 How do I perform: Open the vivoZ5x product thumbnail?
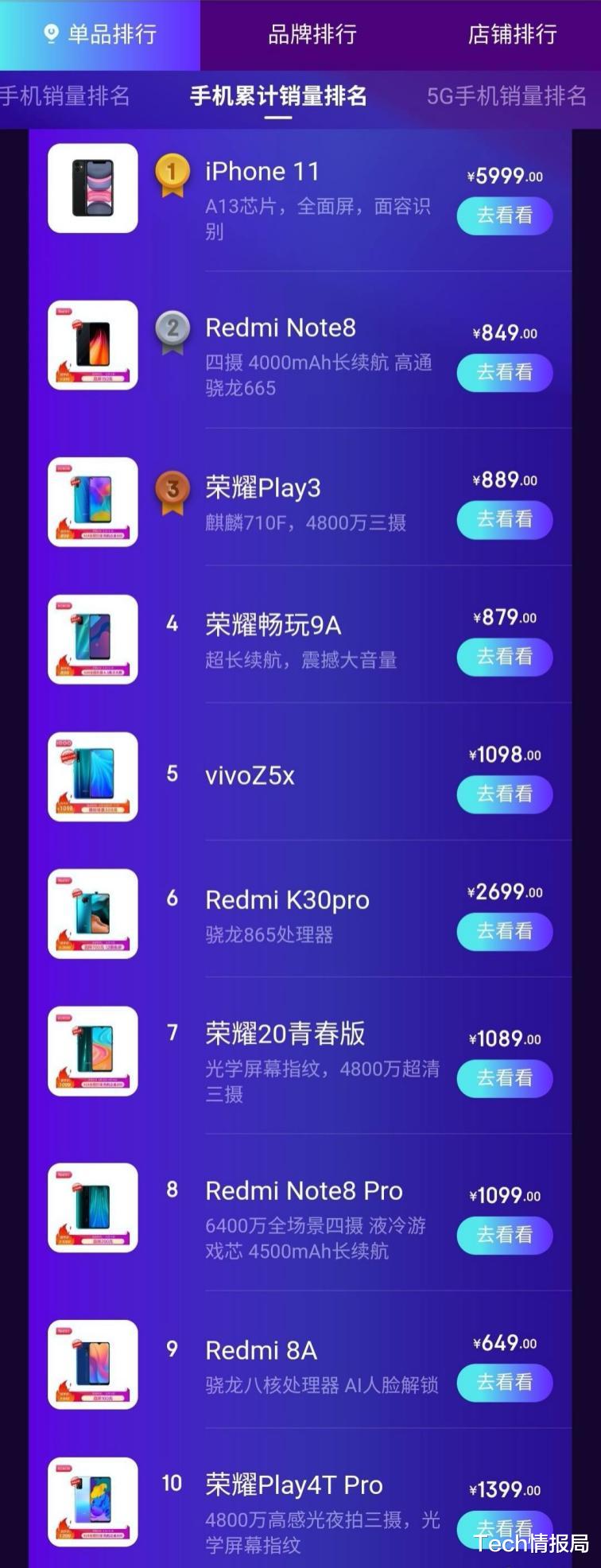point(92,777)
